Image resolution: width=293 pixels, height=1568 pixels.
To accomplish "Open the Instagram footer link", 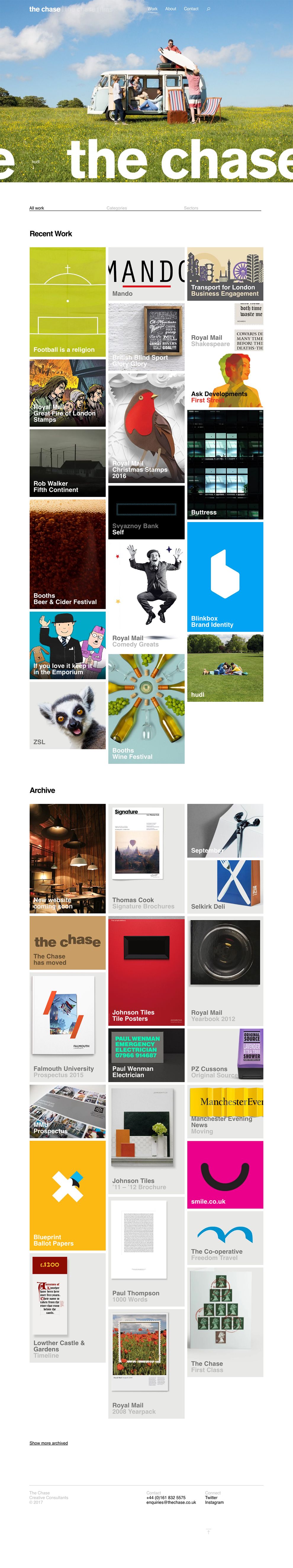I will (x=214, y=1502).
